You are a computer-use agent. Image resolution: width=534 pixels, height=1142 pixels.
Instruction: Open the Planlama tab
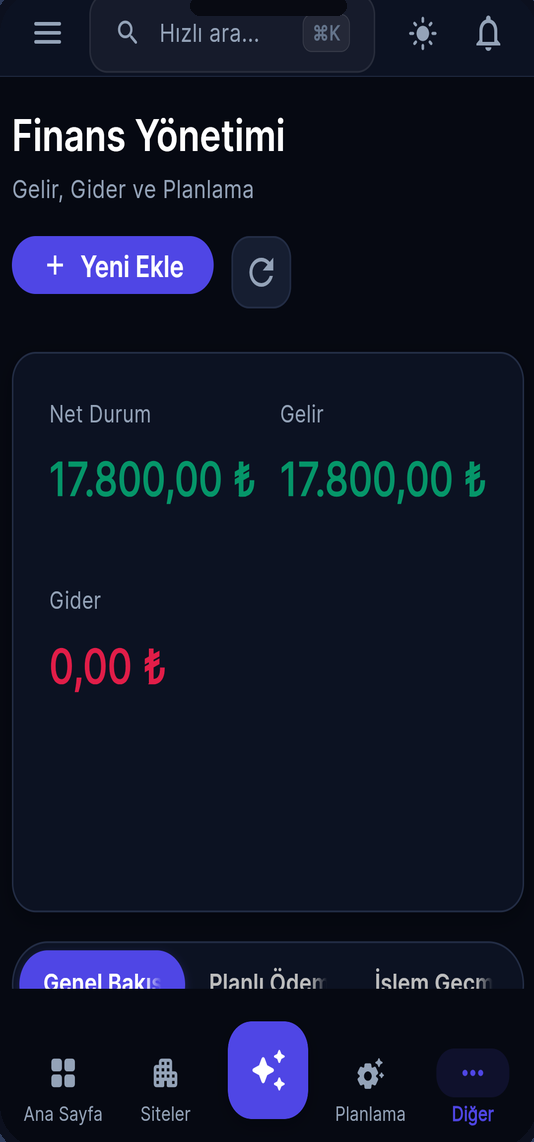[x=370, y=1089]
